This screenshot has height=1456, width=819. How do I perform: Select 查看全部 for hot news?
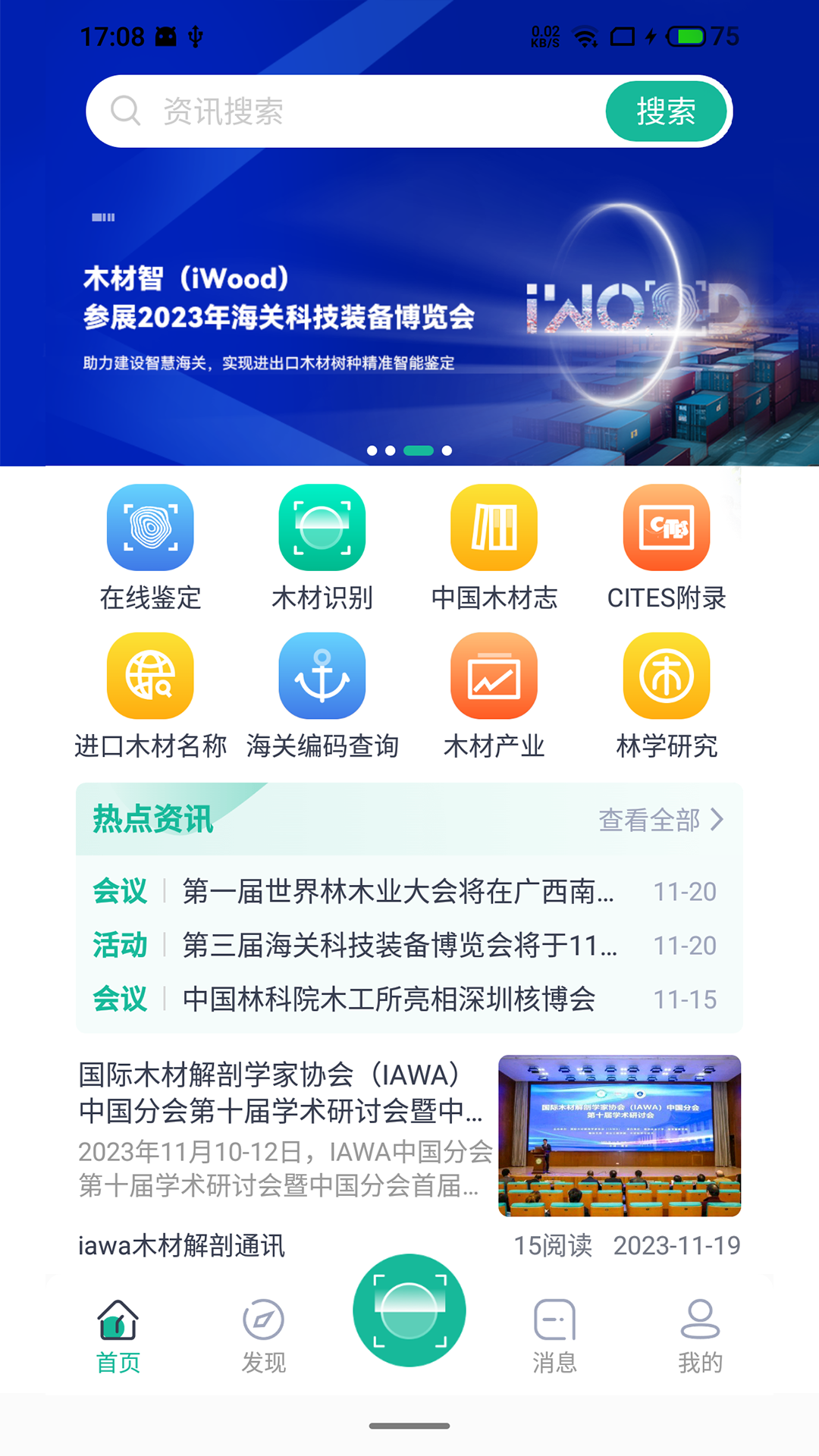[x=660, y=820]
